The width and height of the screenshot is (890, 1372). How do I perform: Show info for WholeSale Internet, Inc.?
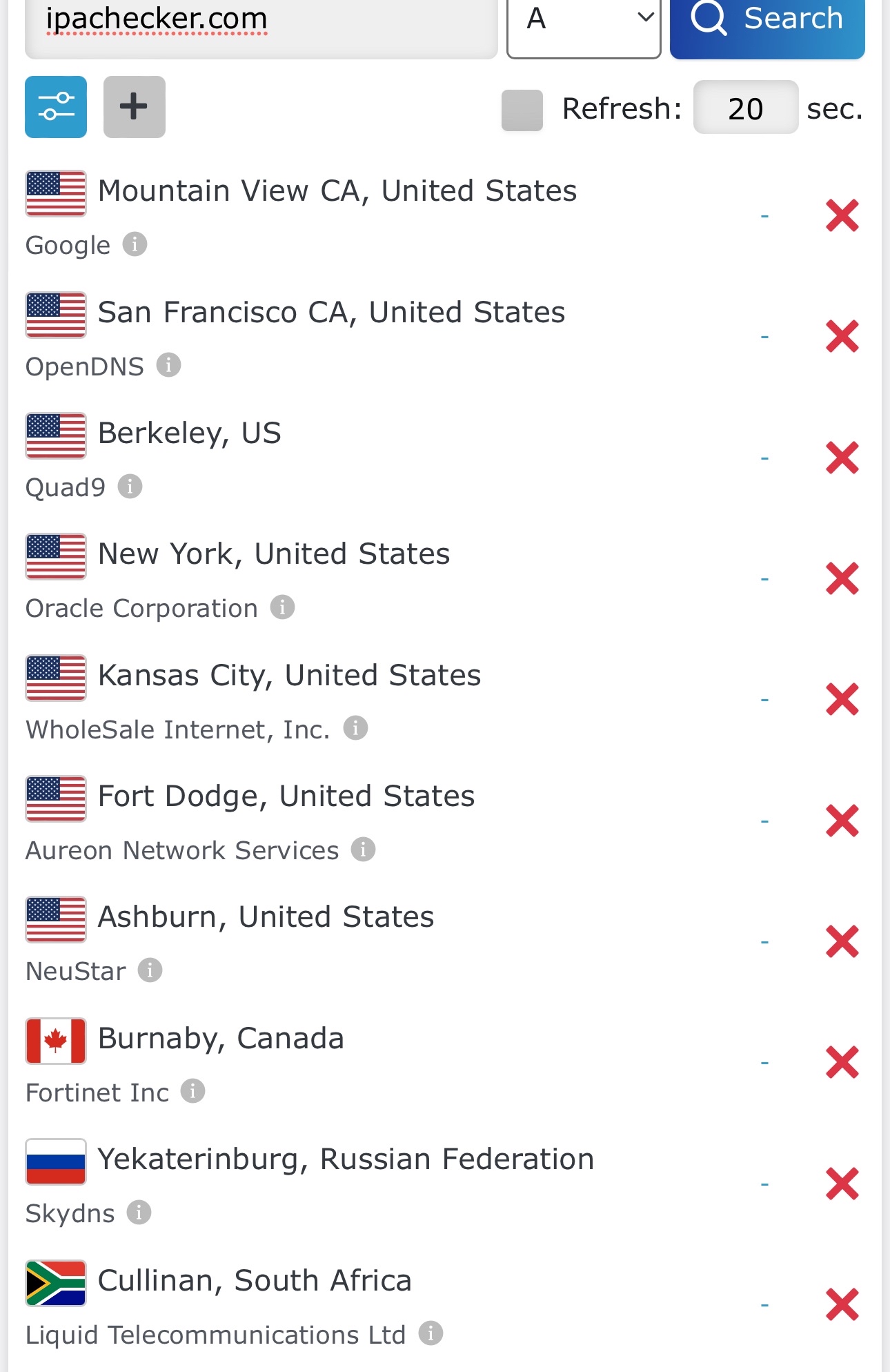(355, 727)
